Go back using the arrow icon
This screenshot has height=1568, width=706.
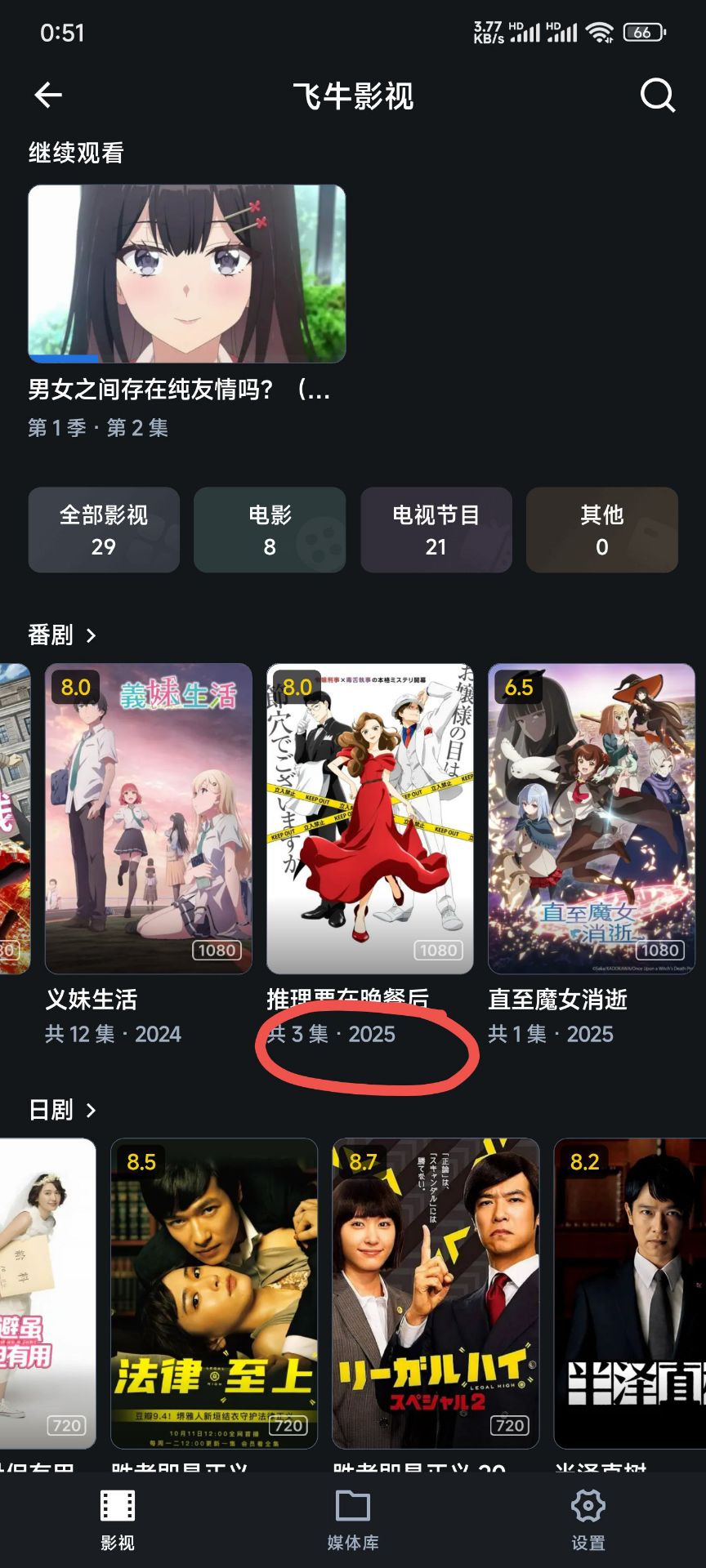[48, 96]
